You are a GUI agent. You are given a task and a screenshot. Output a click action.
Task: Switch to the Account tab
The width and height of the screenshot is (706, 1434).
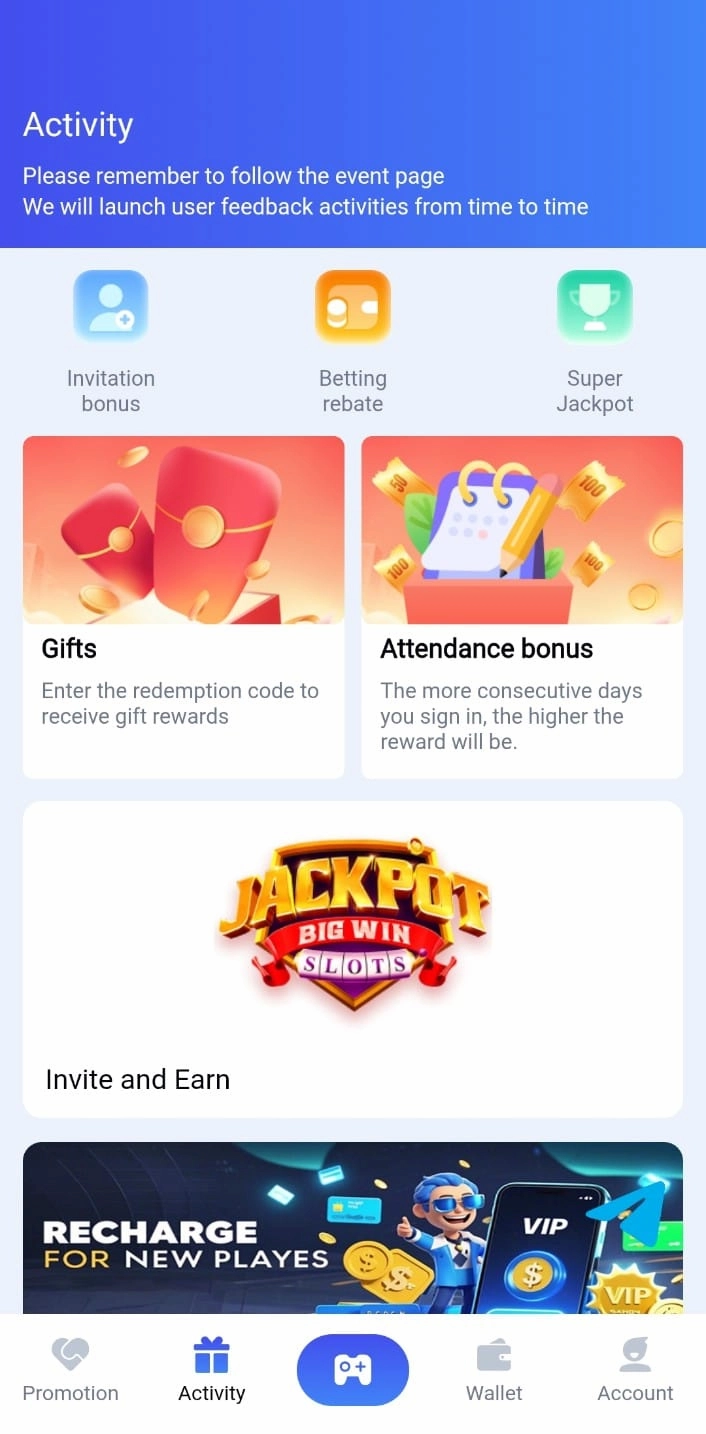(635, 1370)
